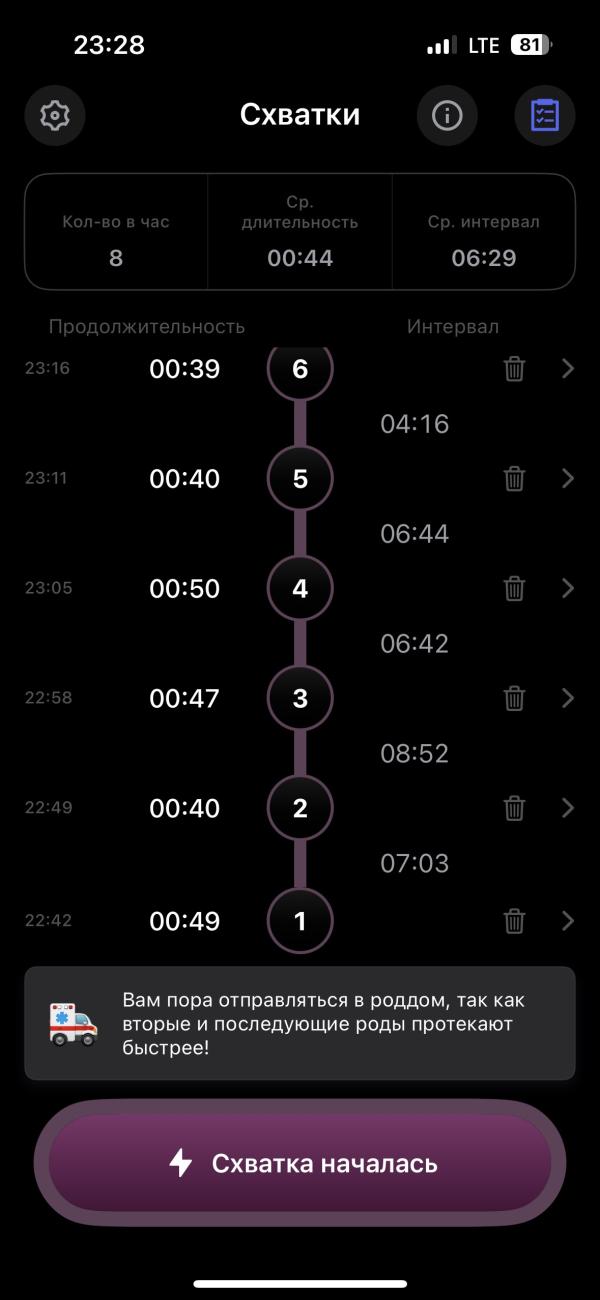This screenshot has height=1300, width=600.
Task: Delete contraction number 1
Action: [514, 921]
